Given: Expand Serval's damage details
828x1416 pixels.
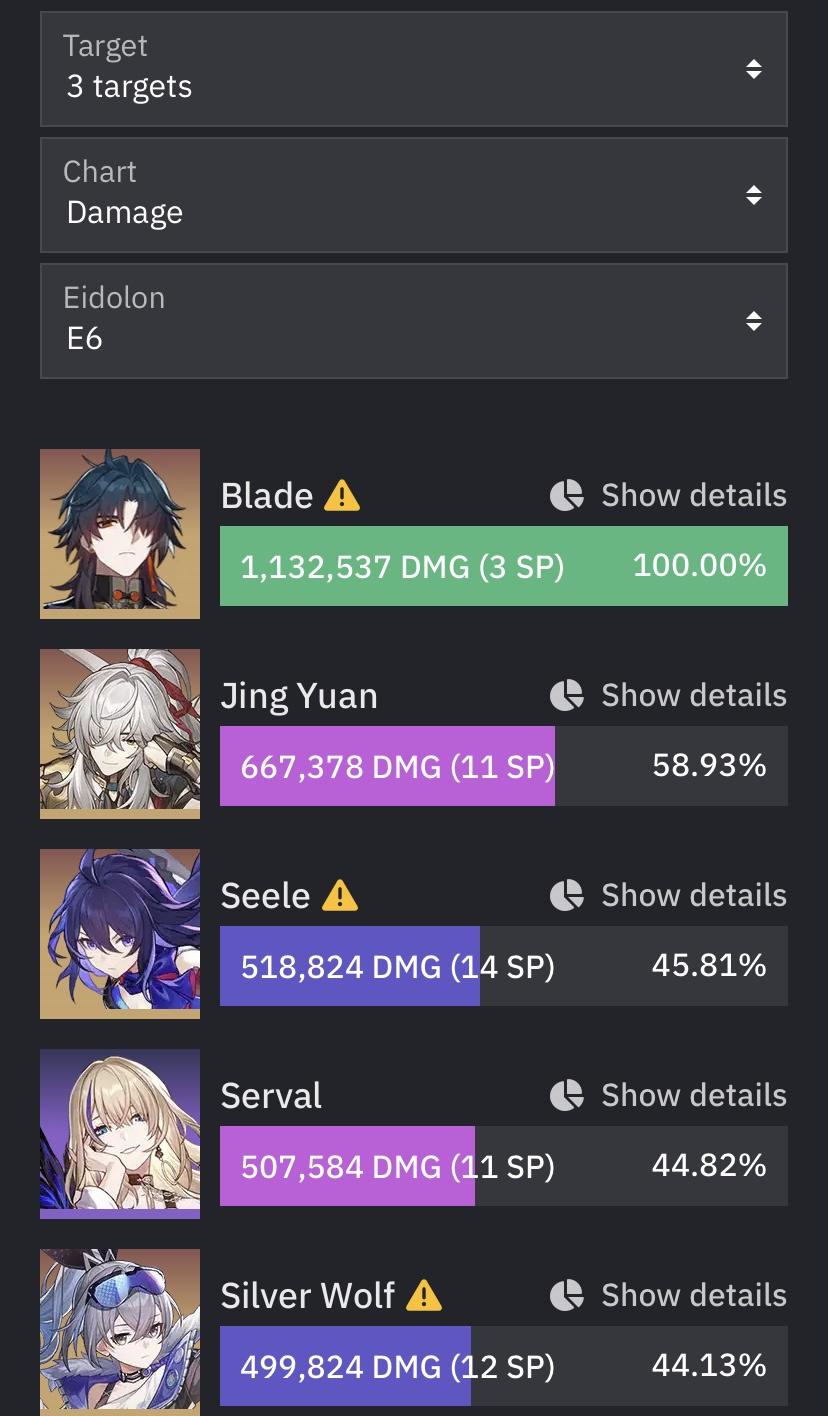Looking at the screenshot, I should [x=668, y=1095].
